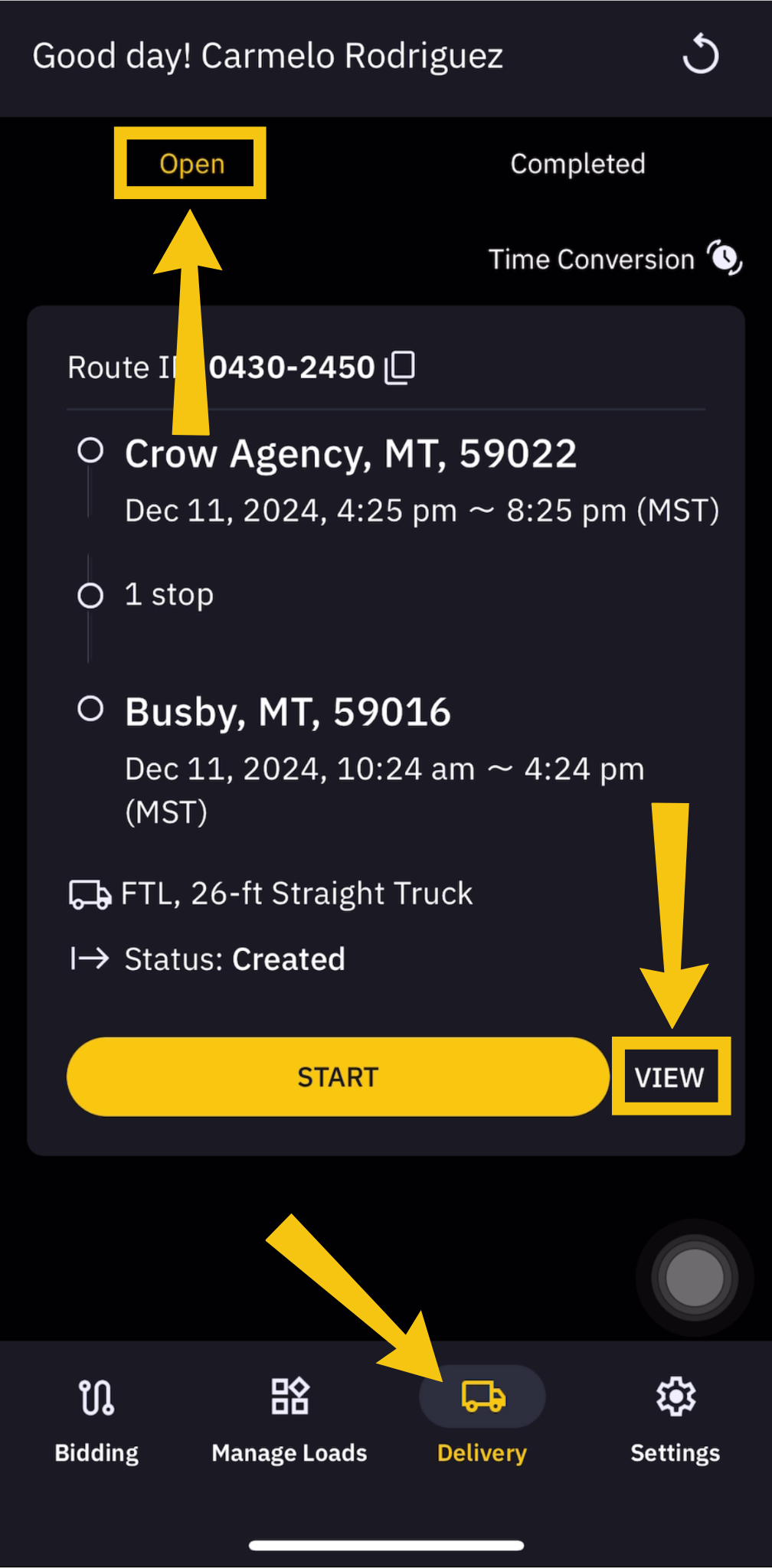Expand the 1 stop entry

[x=168, y=593]
